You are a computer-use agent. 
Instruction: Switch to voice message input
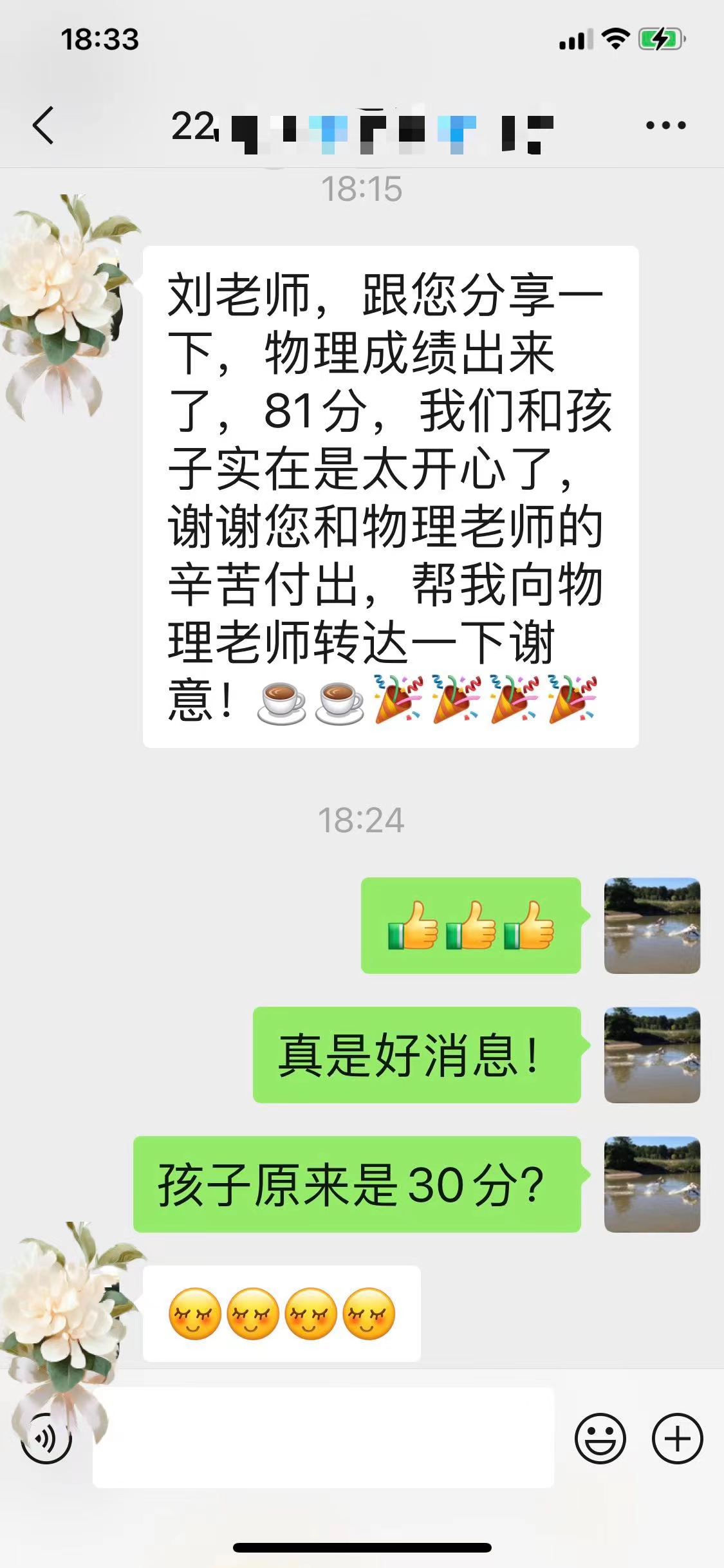46,1438
